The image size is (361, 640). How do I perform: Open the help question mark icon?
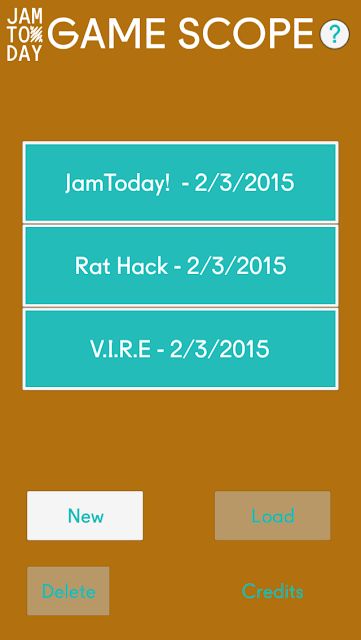click(x=334, y=35)
